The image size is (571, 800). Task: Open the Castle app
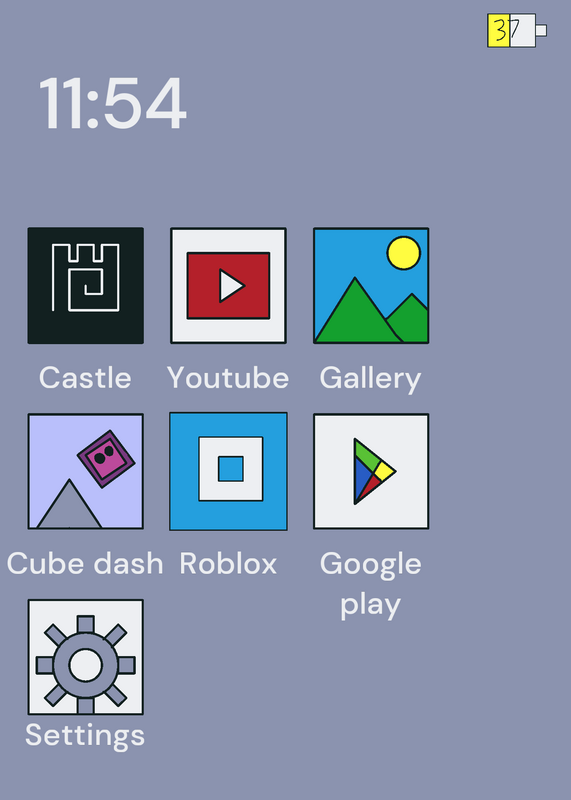(x=86, y=286)
